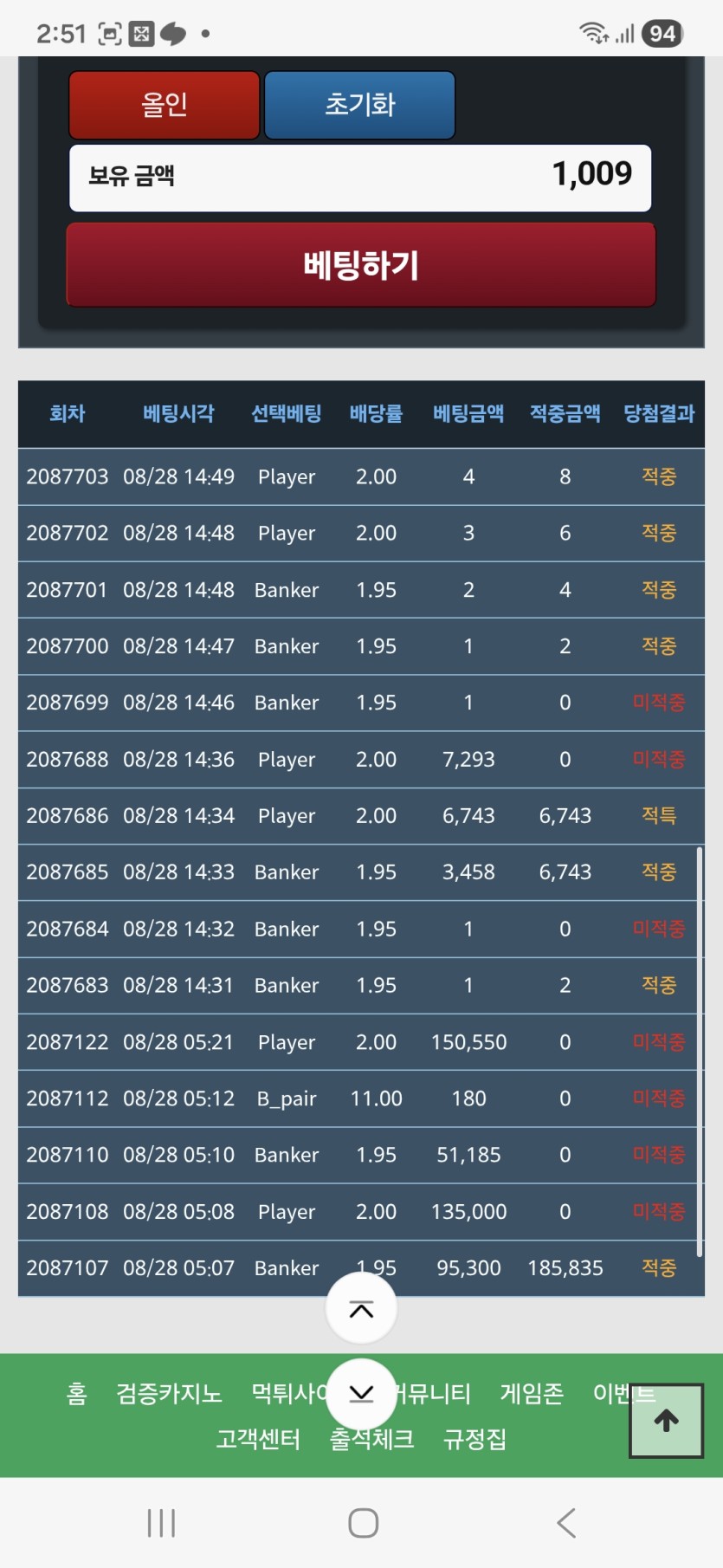Screen dimensions: 723x1568
Task: Open the 규정집 rules page
Action: click(474, 1440)
